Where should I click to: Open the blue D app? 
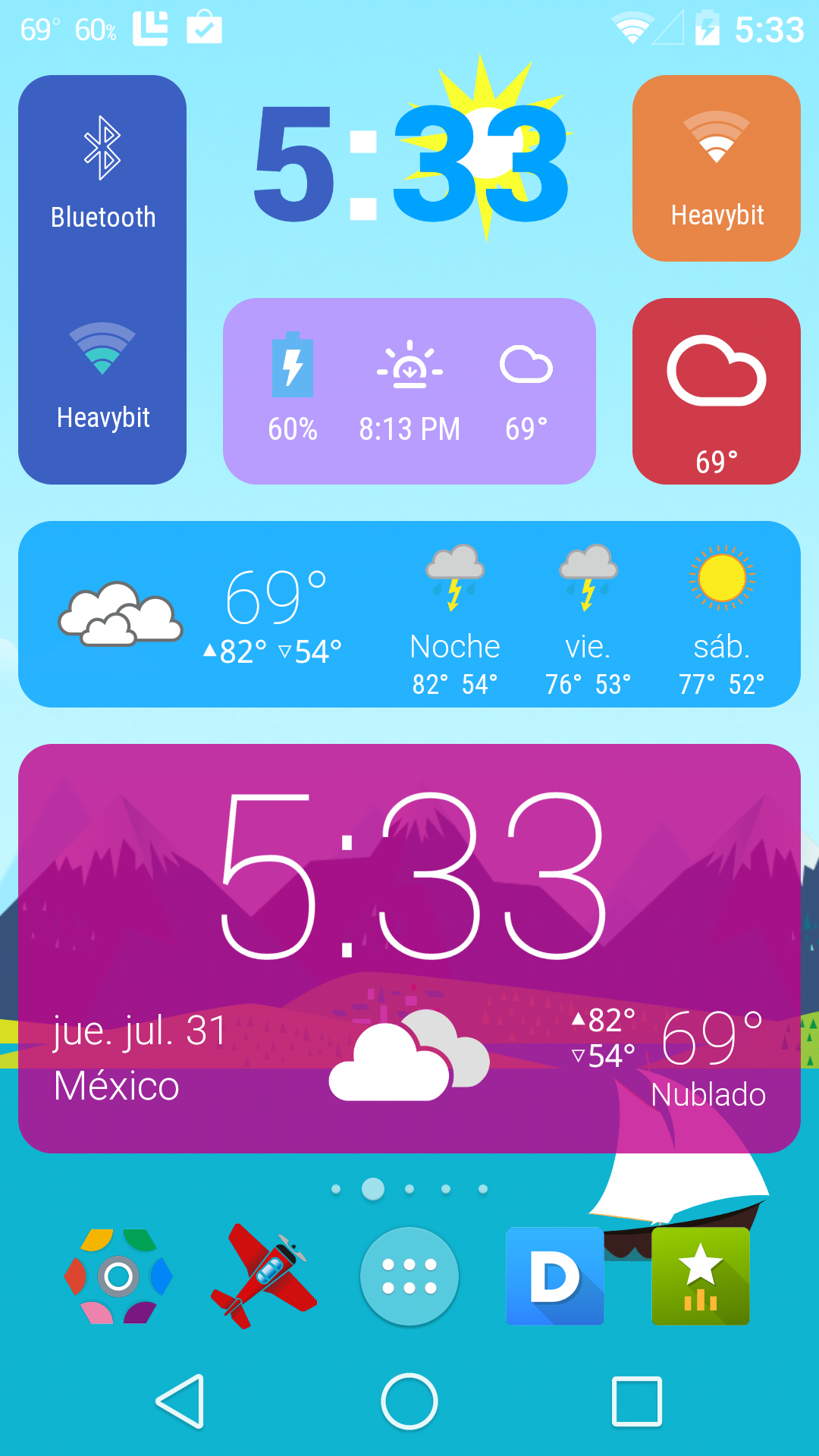coord(555,1276)
